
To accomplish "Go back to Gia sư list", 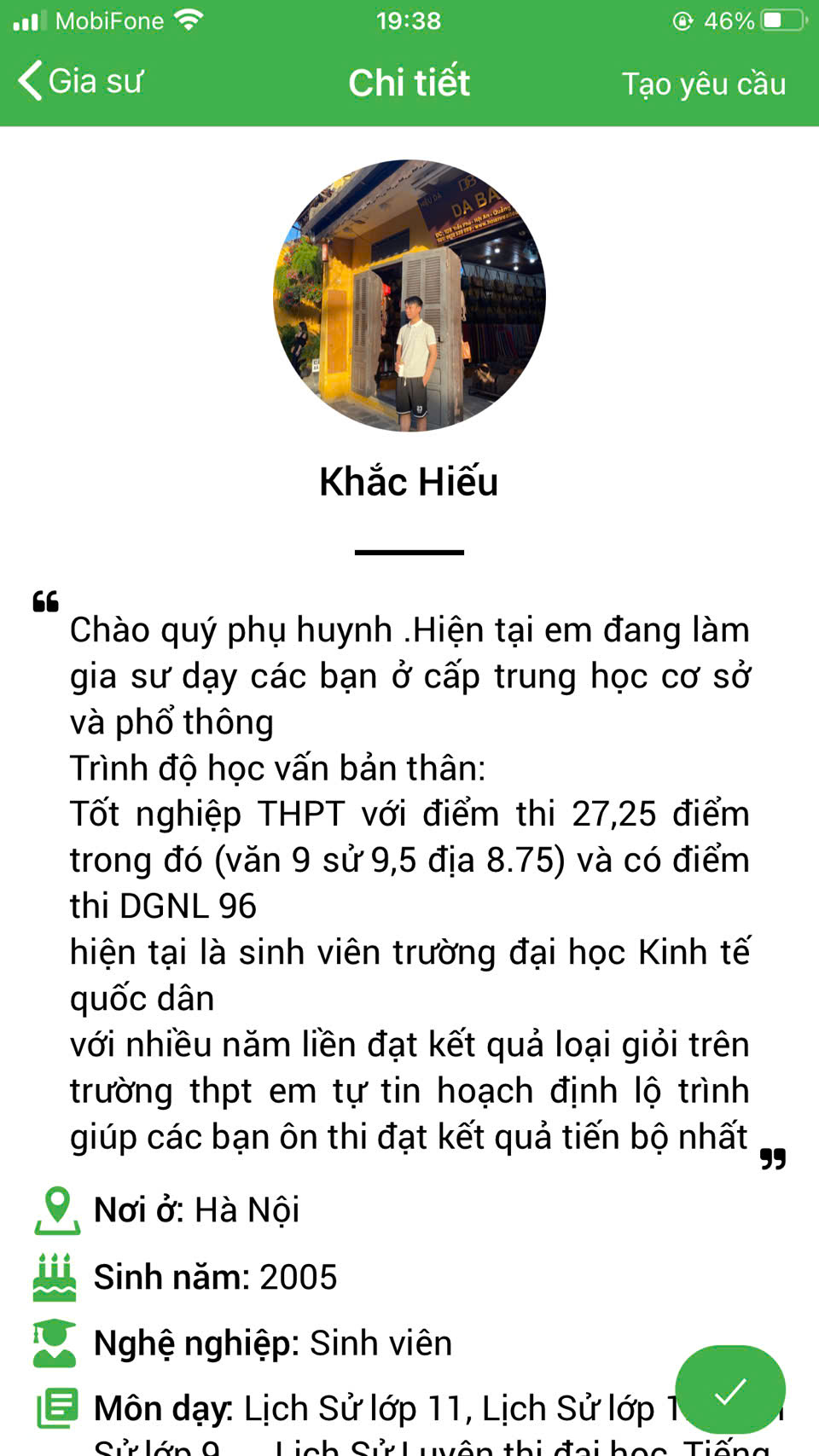I will tap(79, 82).
